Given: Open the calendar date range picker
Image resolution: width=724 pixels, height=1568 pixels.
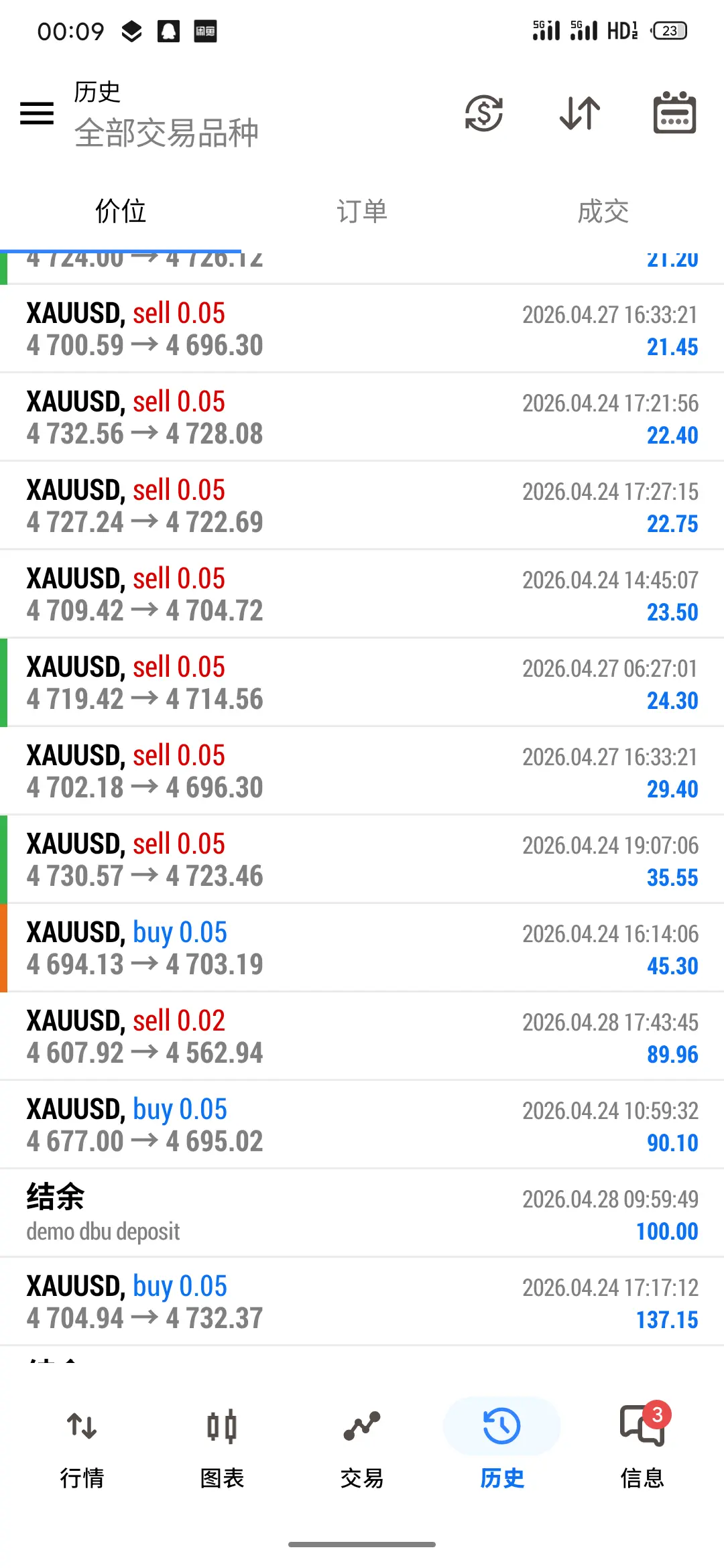Looking at the screenshot, I should [x=675, y=113].
